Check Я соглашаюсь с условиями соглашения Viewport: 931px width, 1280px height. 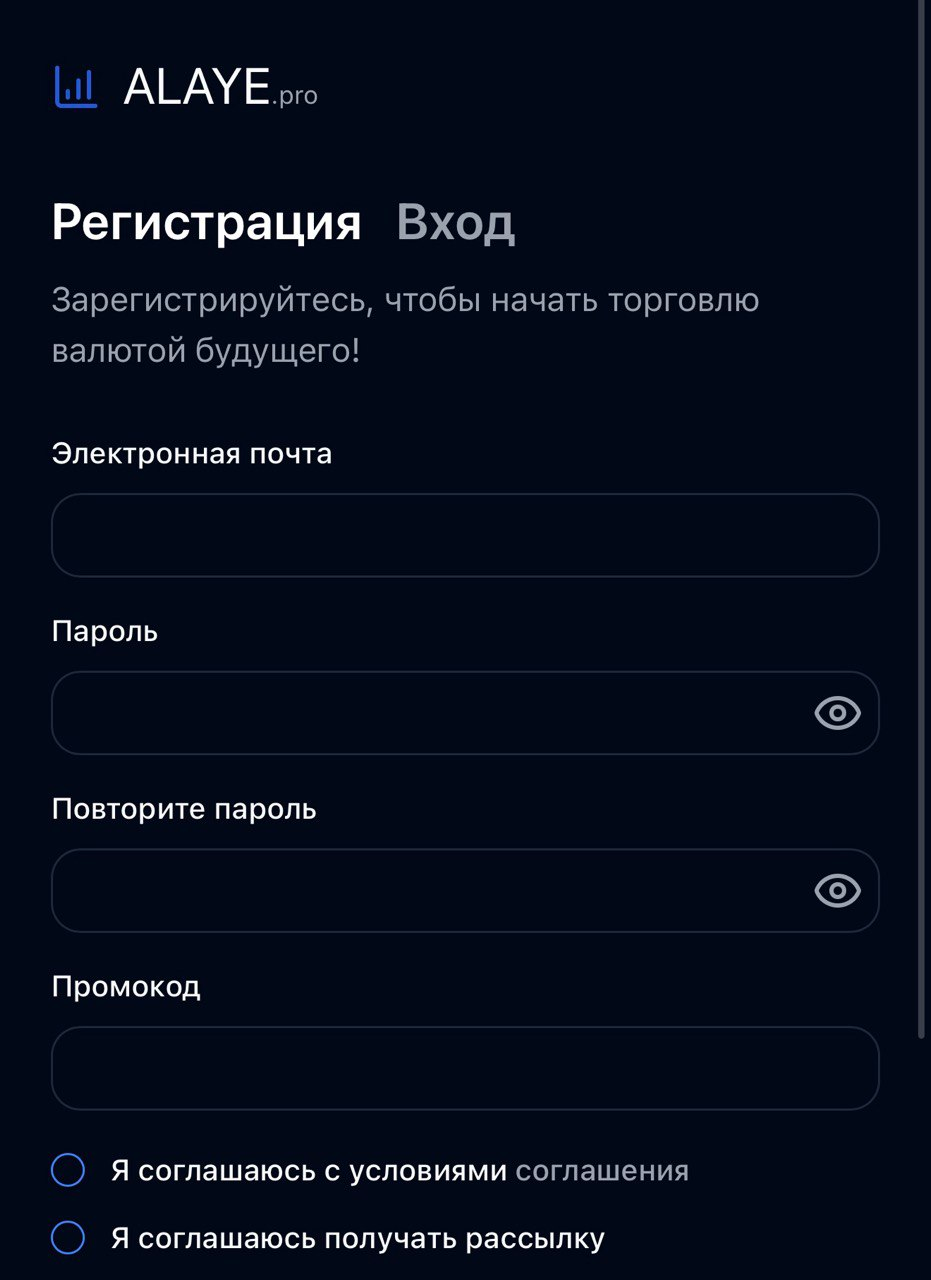click(68, 1170)
